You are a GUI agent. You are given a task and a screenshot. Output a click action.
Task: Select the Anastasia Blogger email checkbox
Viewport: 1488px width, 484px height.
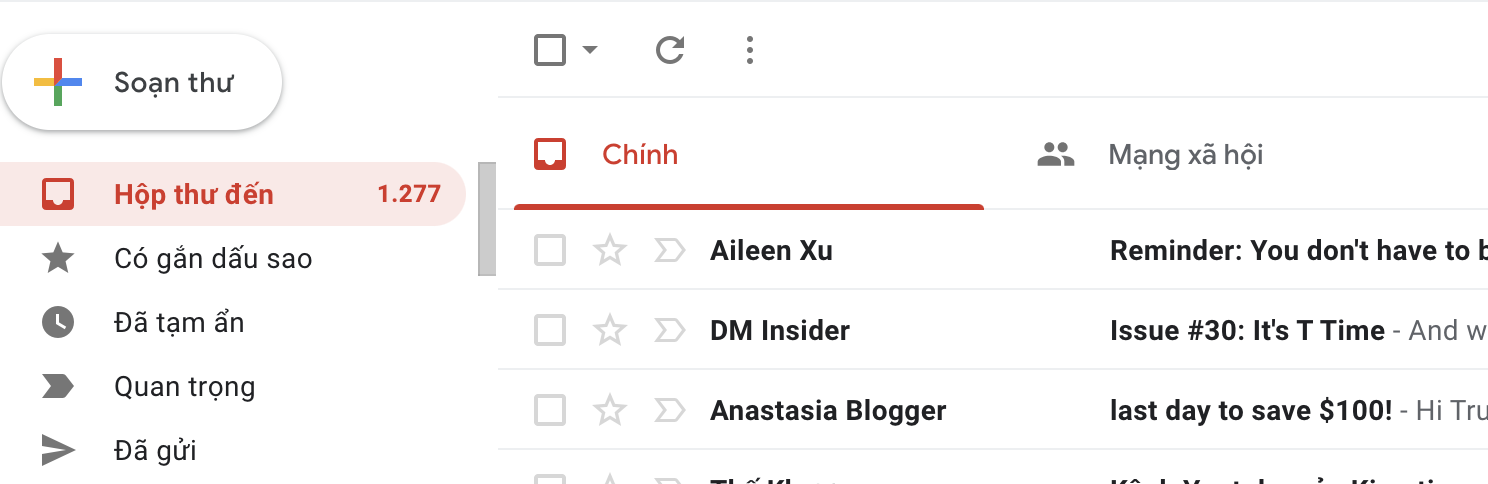[550, 410]
